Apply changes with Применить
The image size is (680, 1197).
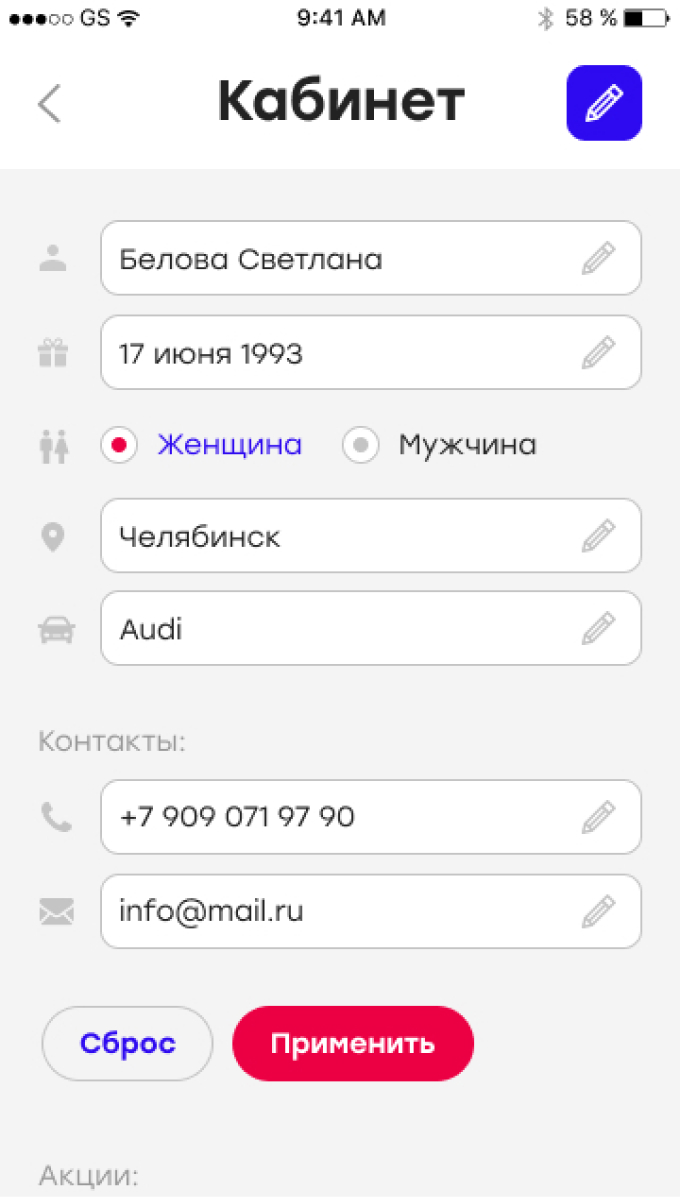pyautogui.click(x=352, y=1043)
